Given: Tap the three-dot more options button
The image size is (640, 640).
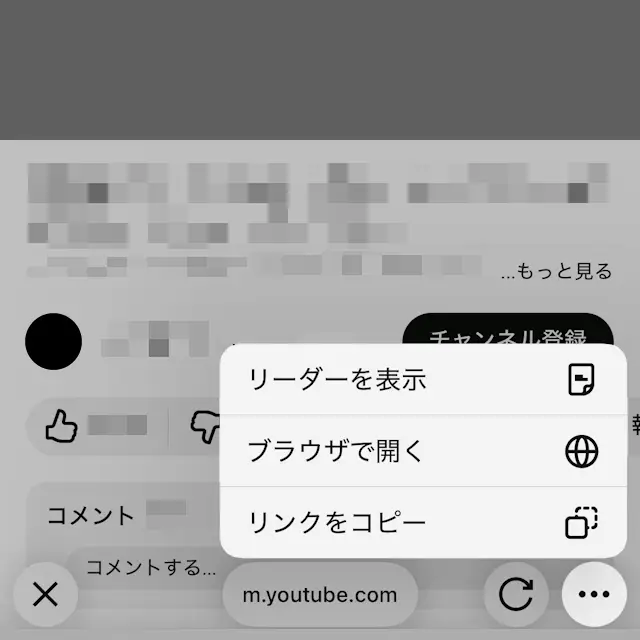Looking at the screenshot, I should click(x=594, y=595).
